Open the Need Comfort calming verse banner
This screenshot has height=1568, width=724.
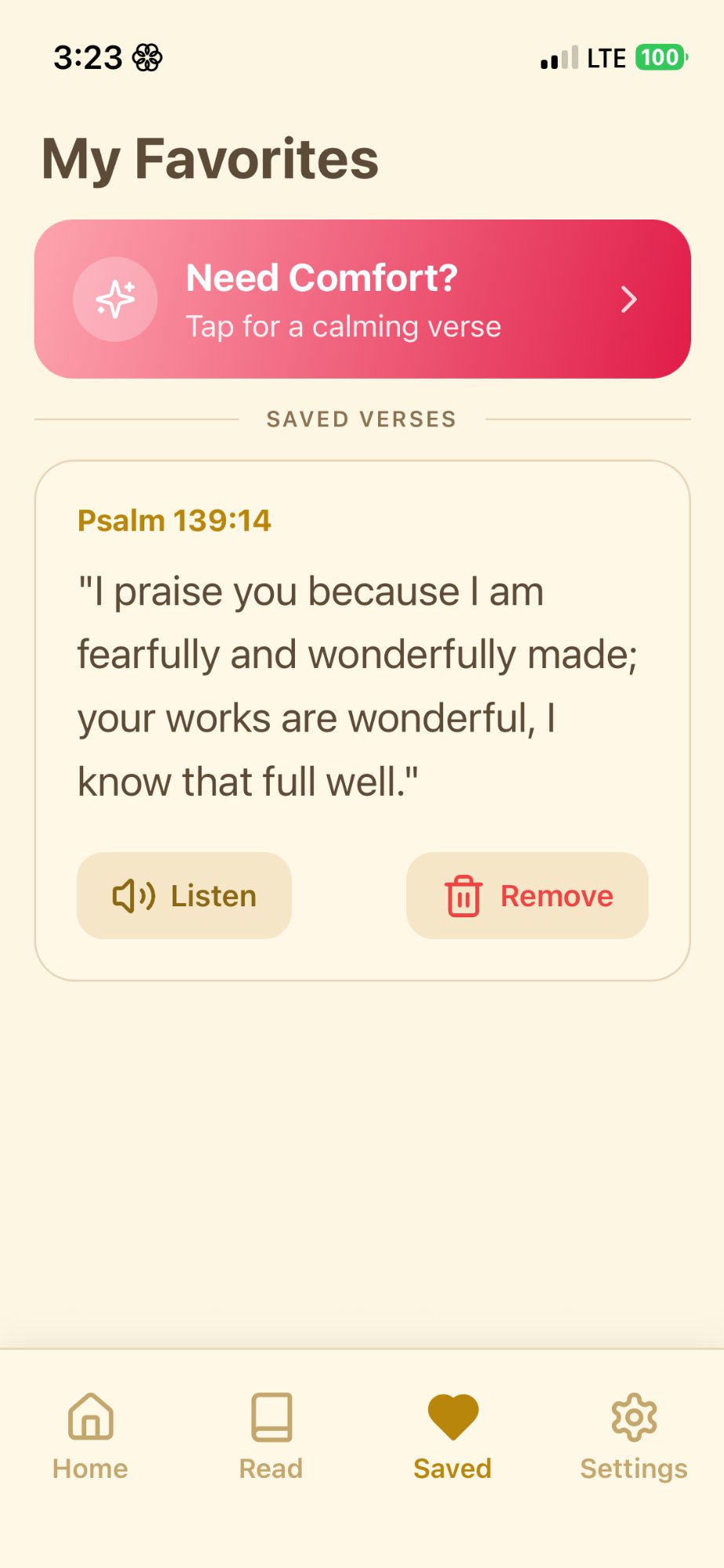362,299
